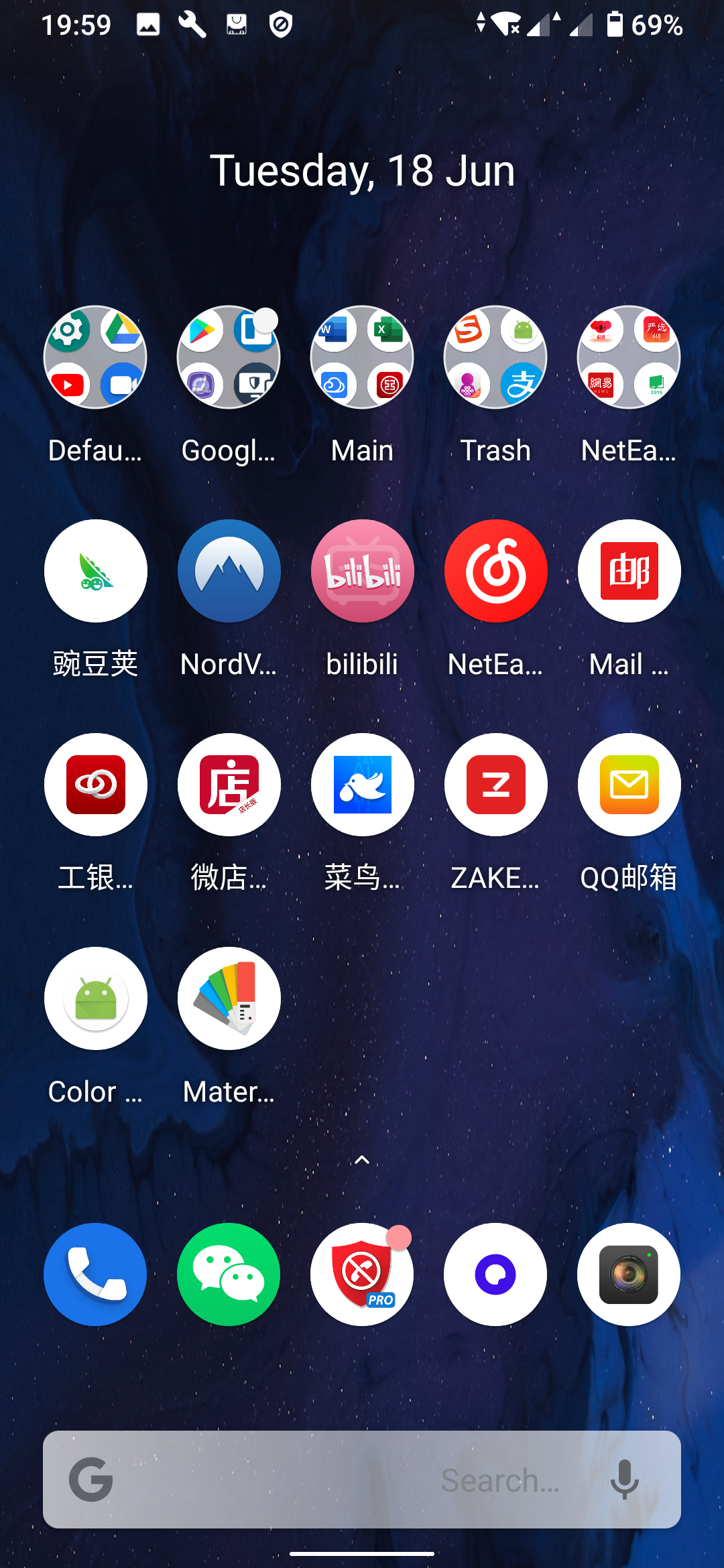
Task: Open the Trash folder
Action: click(495, 357)
